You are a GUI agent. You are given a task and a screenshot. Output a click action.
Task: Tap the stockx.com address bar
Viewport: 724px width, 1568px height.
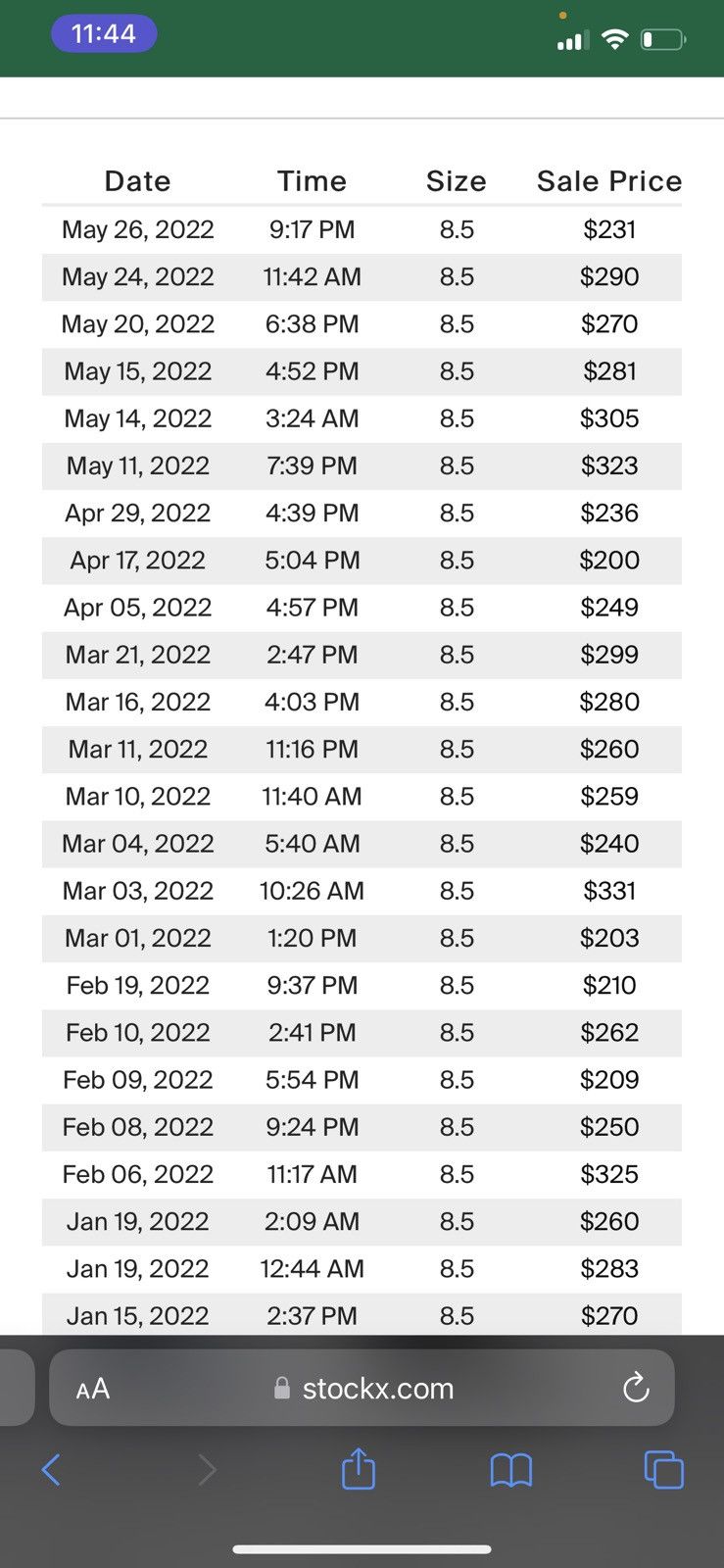(x=362, y=1388)
